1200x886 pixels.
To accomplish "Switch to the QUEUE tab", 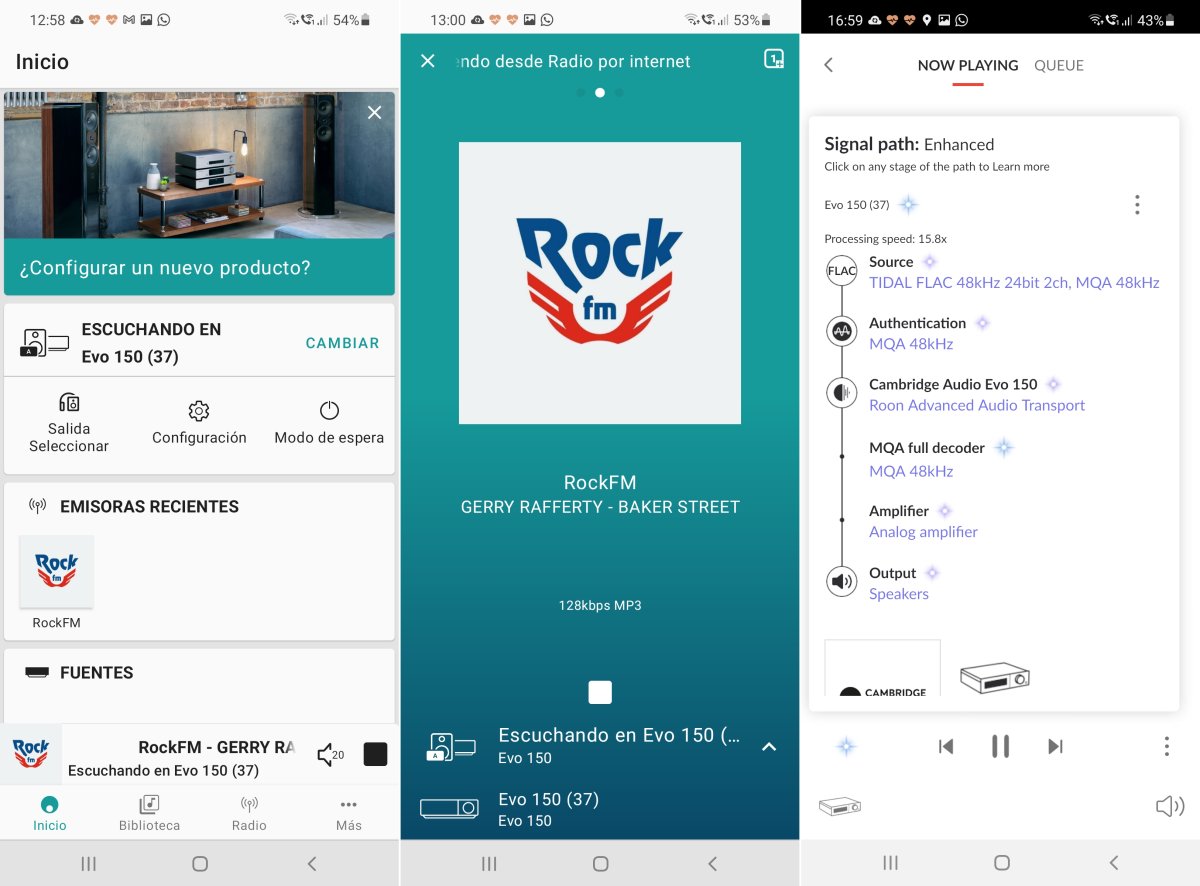I will [x=1058, y=65].
